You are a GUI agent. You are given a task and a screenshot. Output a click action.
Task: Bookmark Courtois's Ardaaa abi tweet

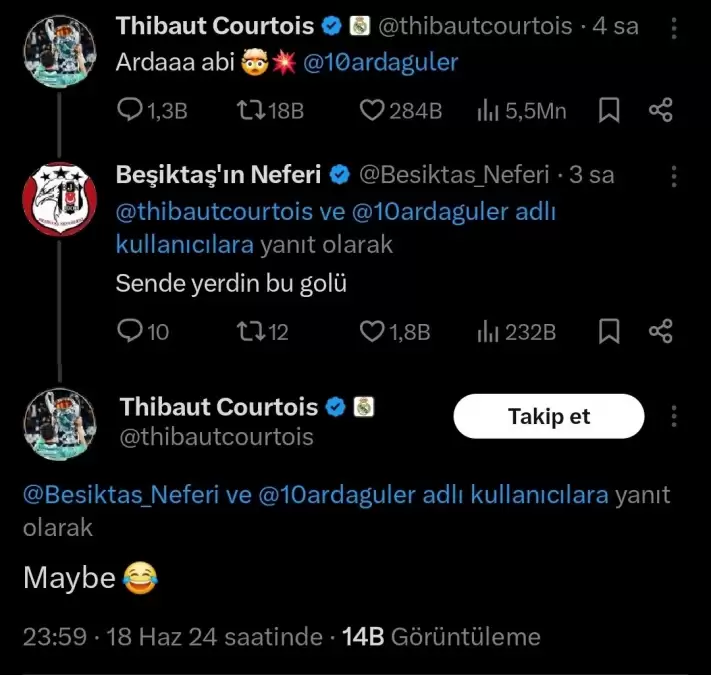click(609, 111)
